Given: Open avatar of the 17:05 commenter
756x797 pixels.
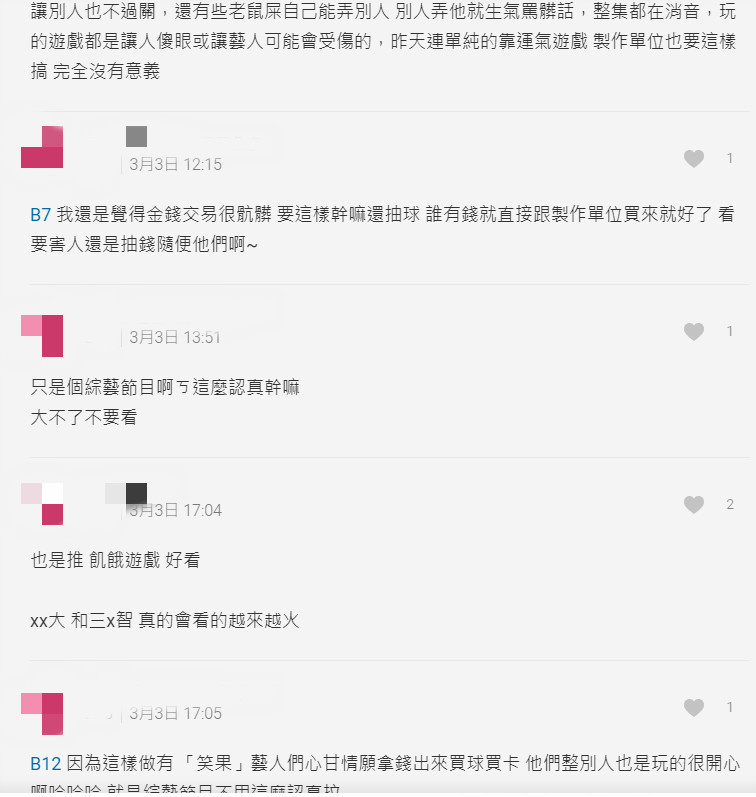Looking at the screenshot, I should pos(42,713).
